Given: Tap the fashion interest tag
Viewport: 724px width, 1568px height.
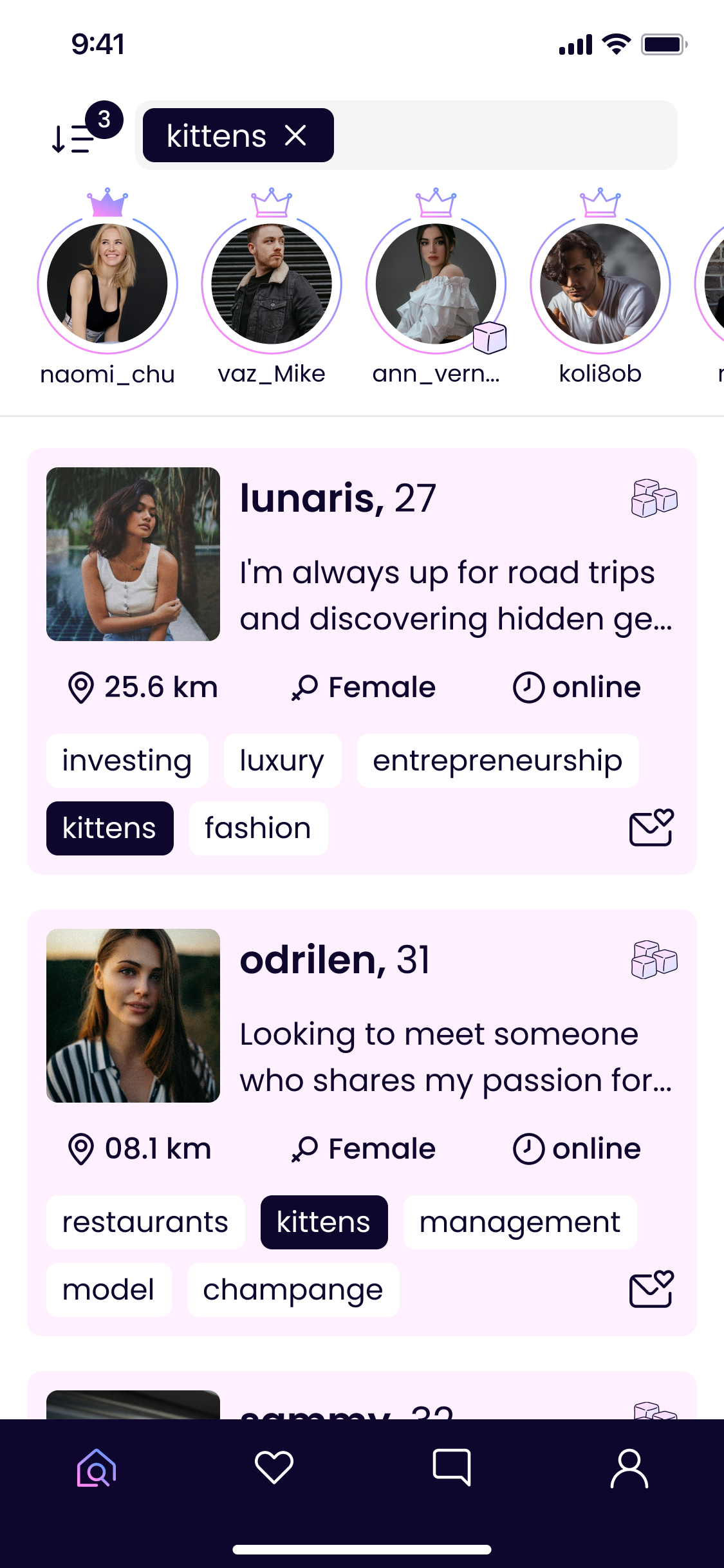Looking at the screenshot, I should coord(258,828).
